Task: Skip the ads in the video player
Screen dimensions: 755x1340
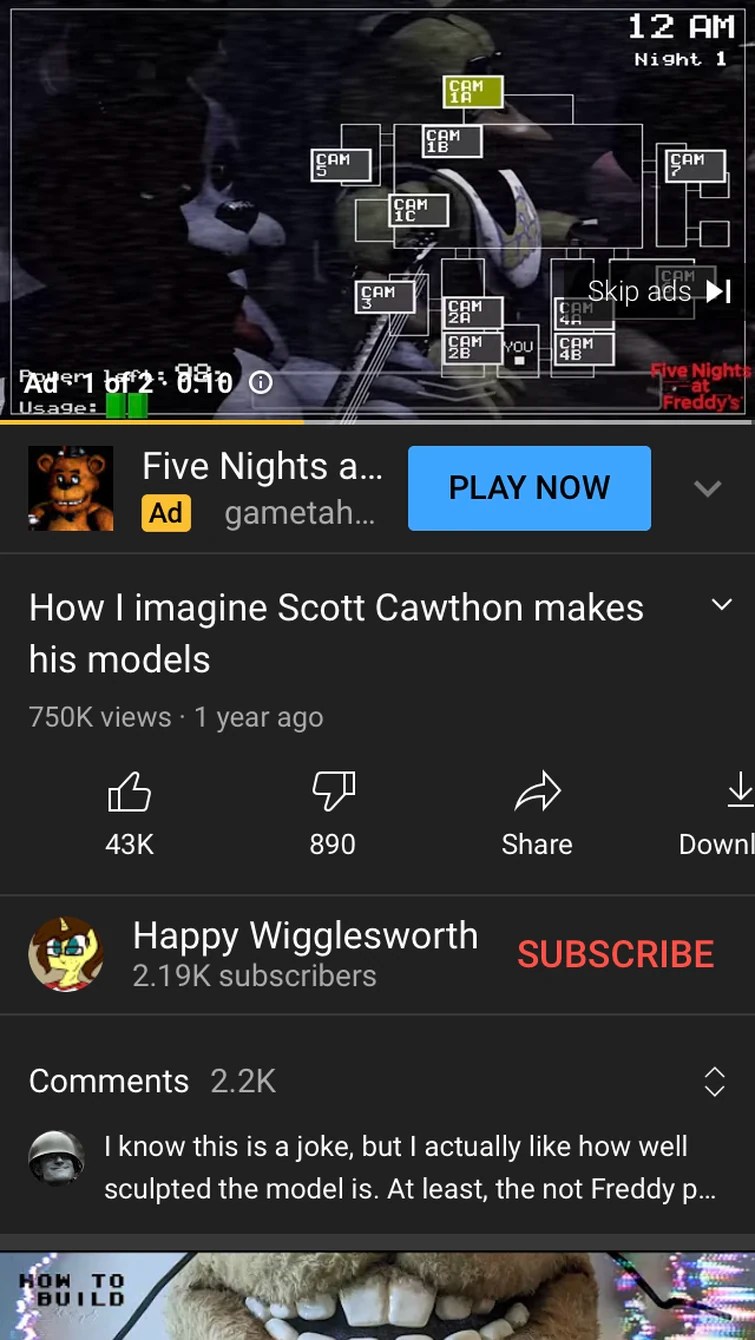Action: (660, 291)
